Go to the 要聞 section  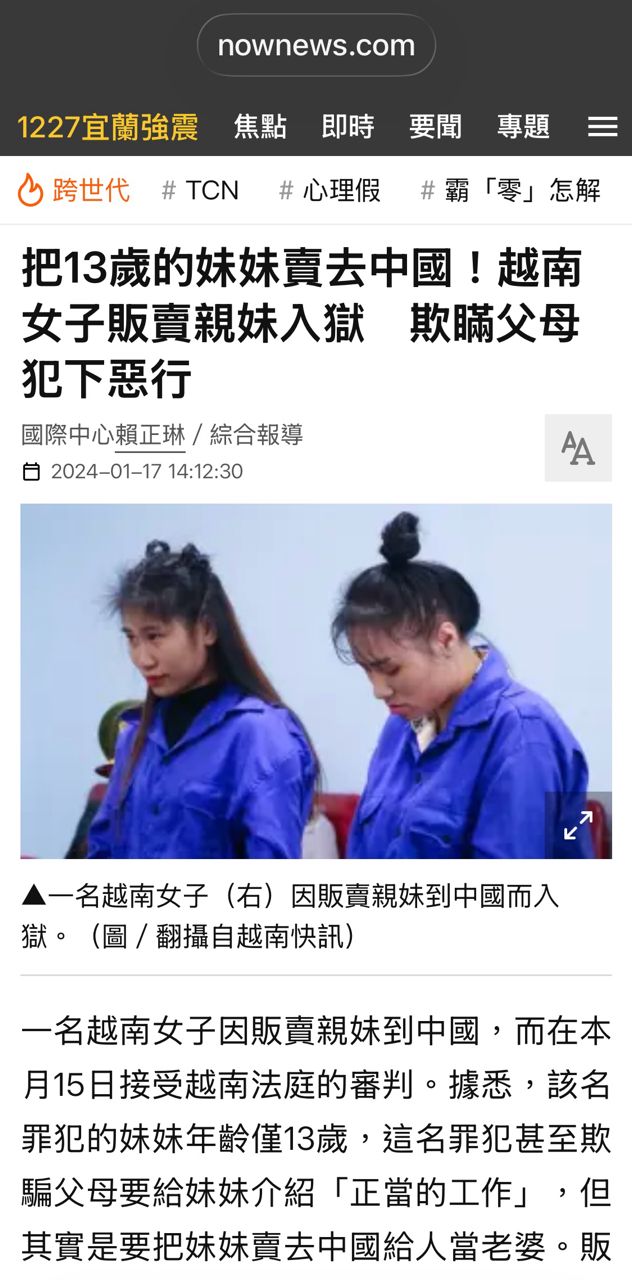pos(435,127)
